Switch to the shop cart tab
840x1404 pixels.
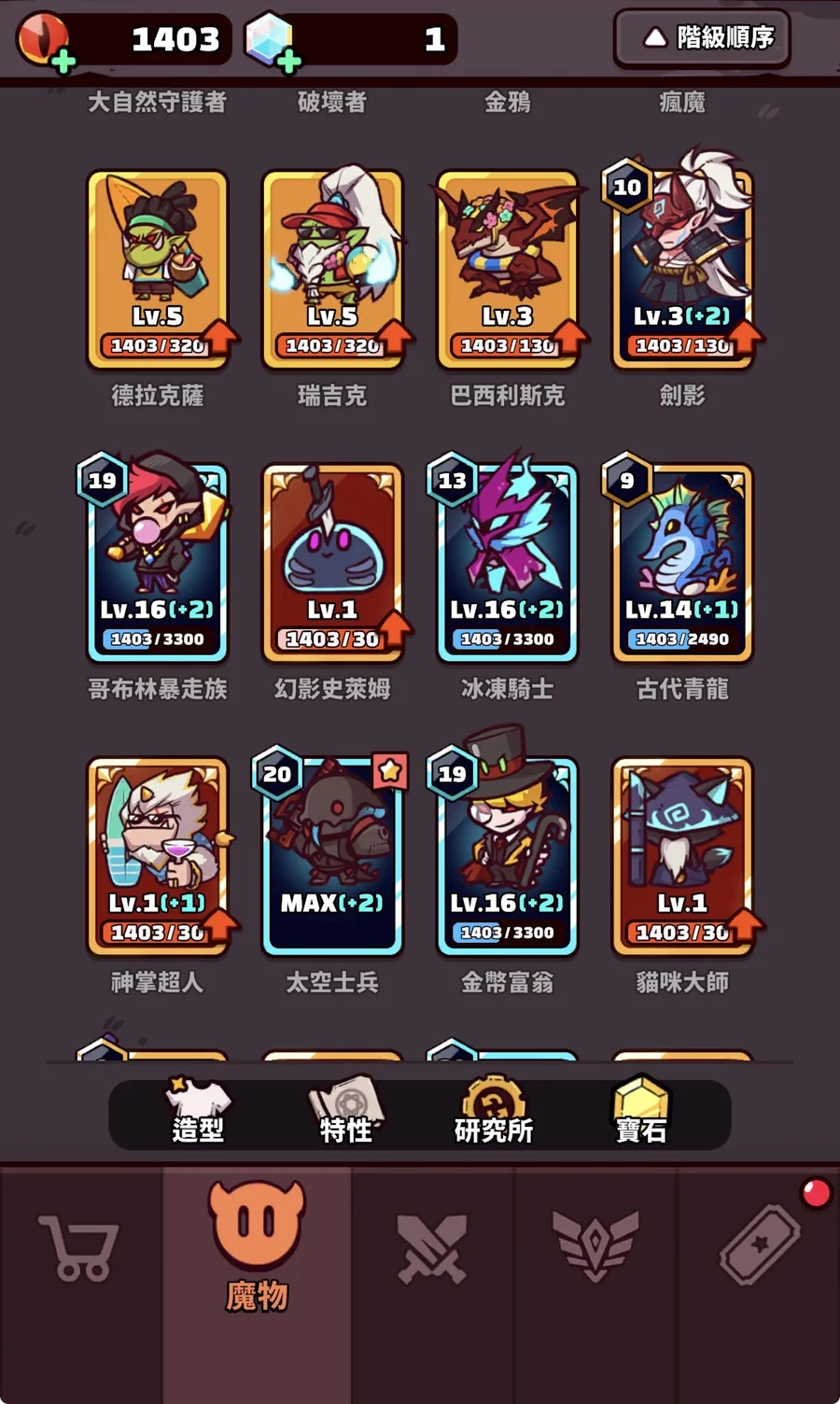[80, 1247]
